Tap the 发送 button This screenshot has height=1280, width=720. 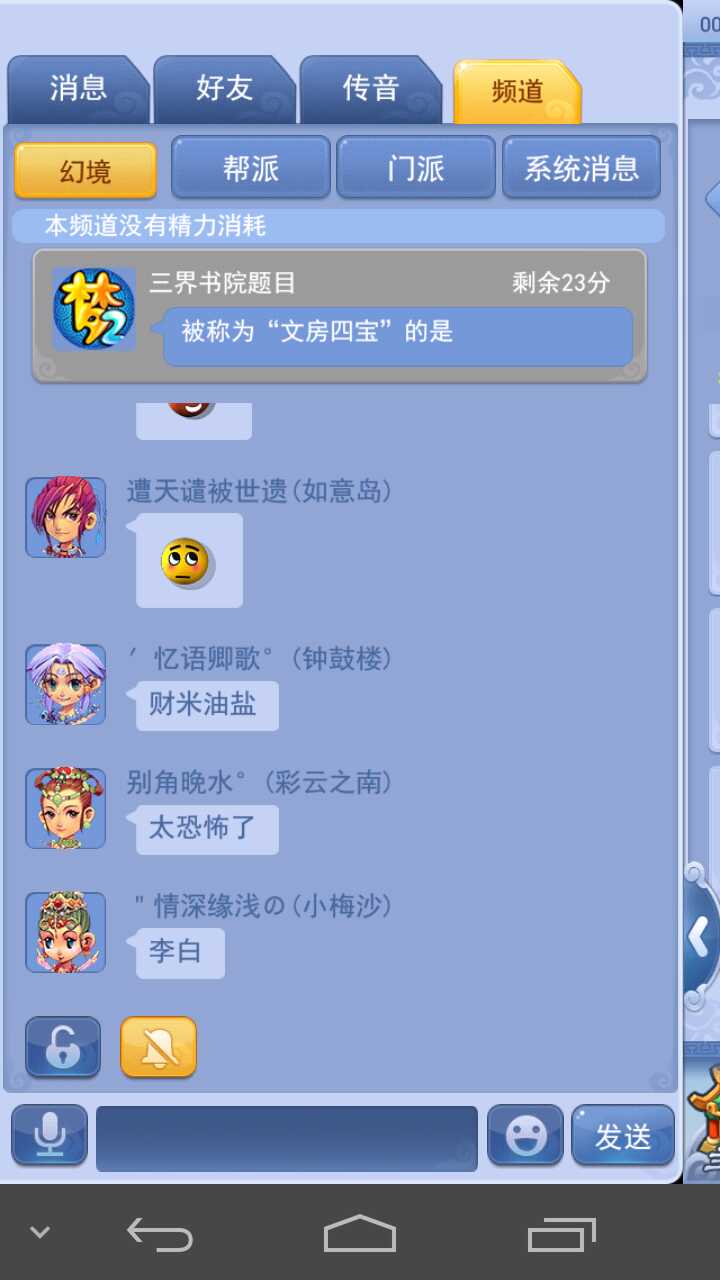(x=622, y=1136)
